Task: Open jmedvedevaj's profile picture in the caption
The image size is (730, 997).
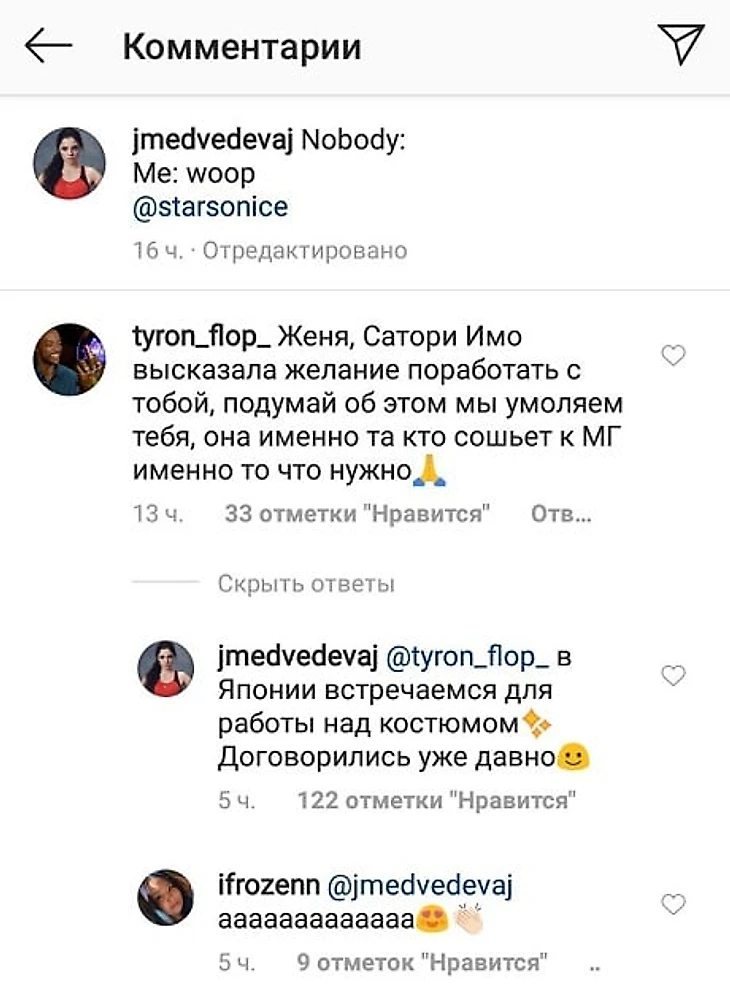Action: 69,163
